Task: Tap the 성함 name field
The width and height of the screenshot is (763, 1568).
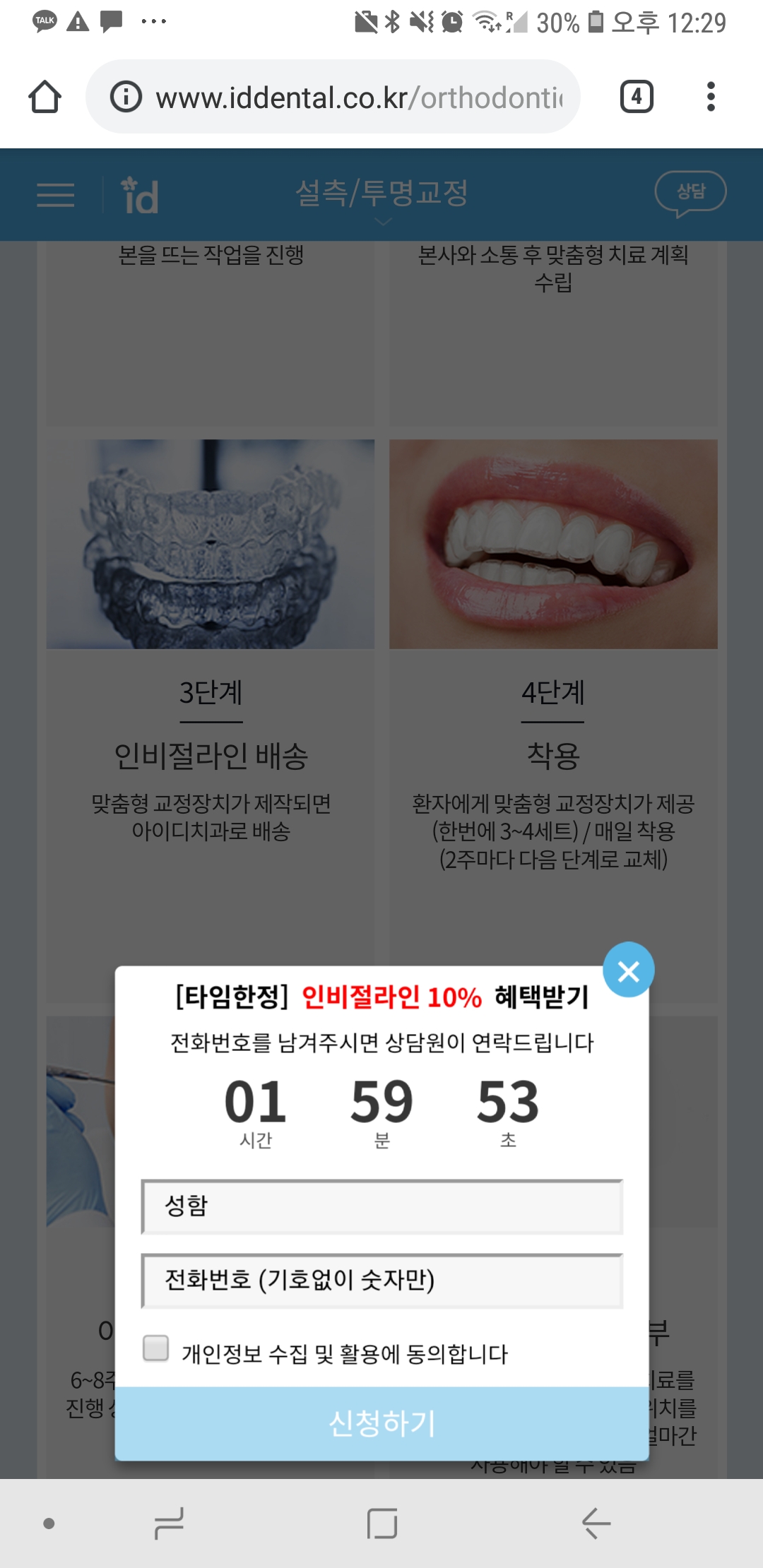Action: coord(381,1206)
